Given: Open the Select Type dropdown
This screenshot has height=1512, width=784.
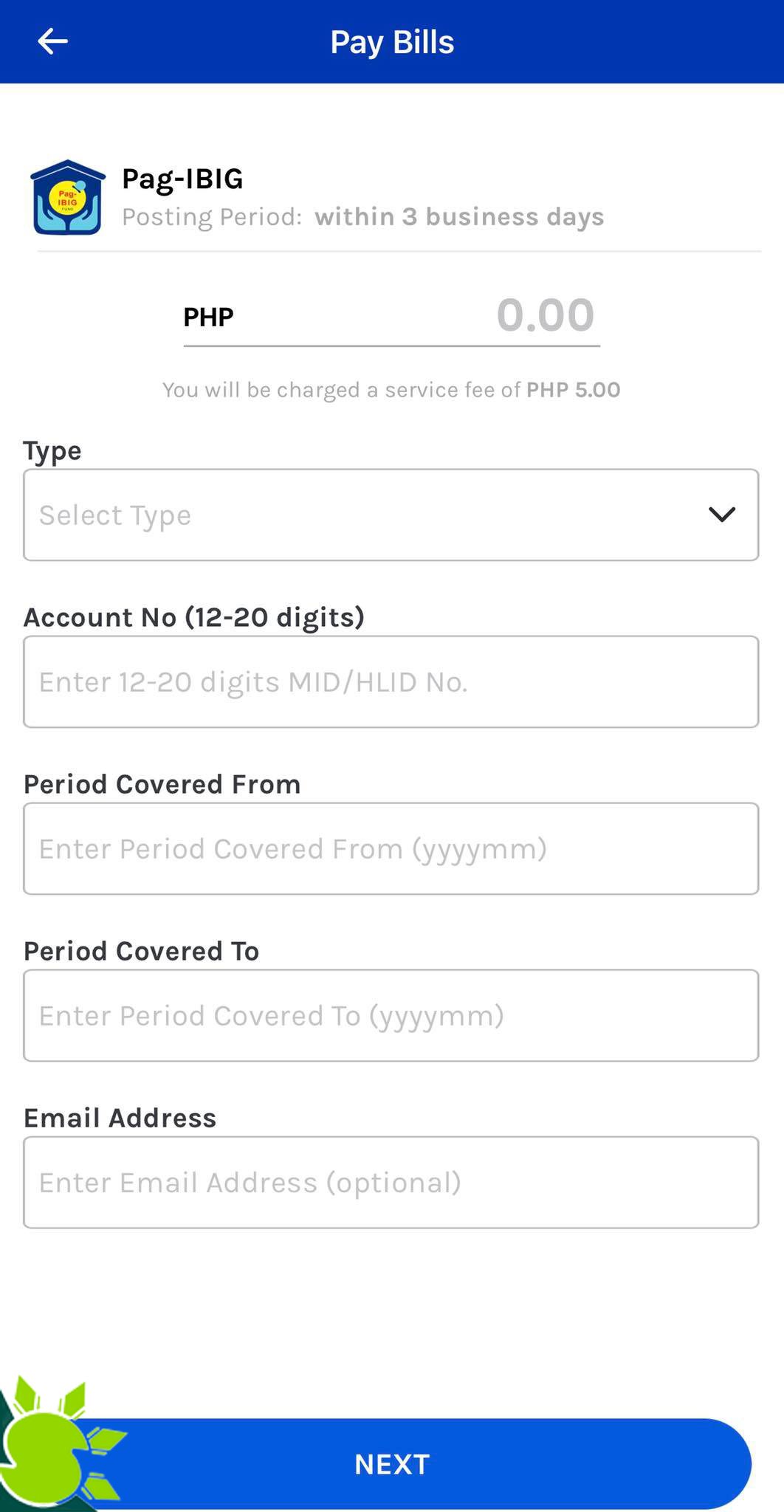Looking at the screenshot, I should point(391,515).
